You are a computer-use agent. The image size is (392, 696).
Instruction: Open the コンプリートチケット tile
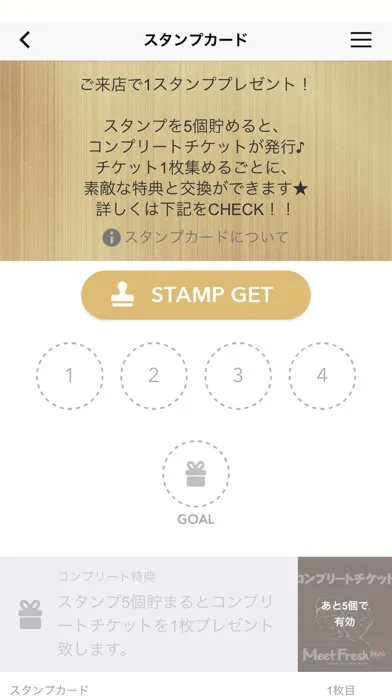(345, 614)
